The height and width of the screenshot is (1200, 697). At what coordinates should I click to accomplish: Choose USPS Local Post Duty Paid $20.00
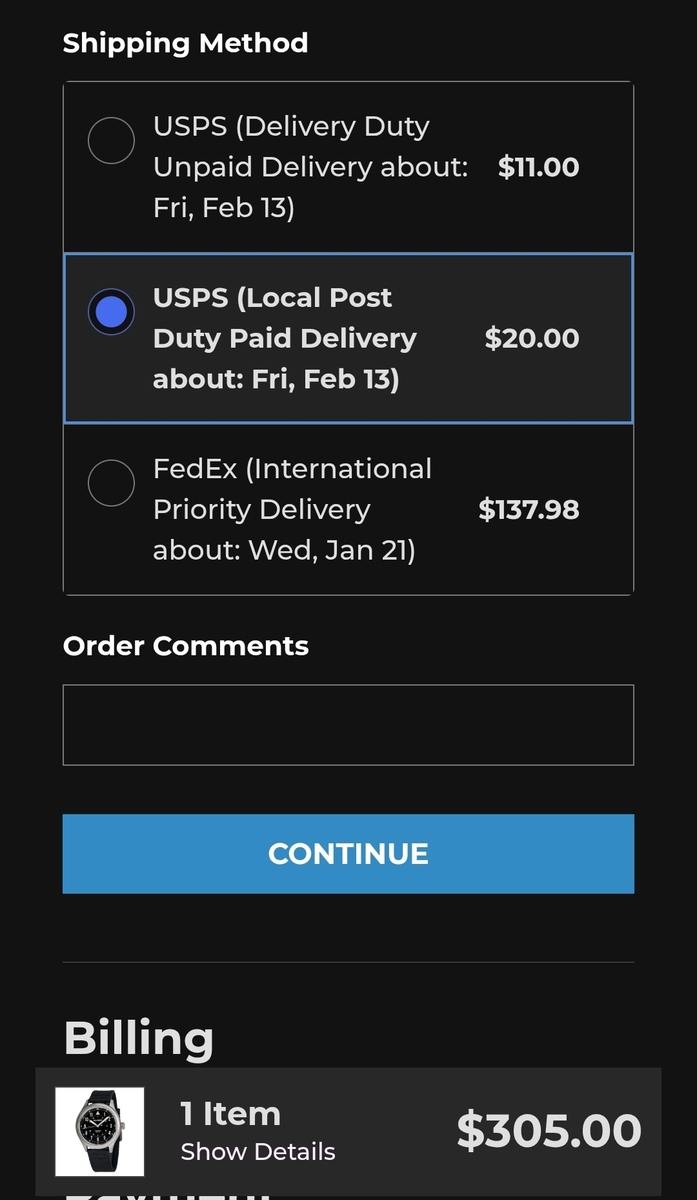pos(111,312)
